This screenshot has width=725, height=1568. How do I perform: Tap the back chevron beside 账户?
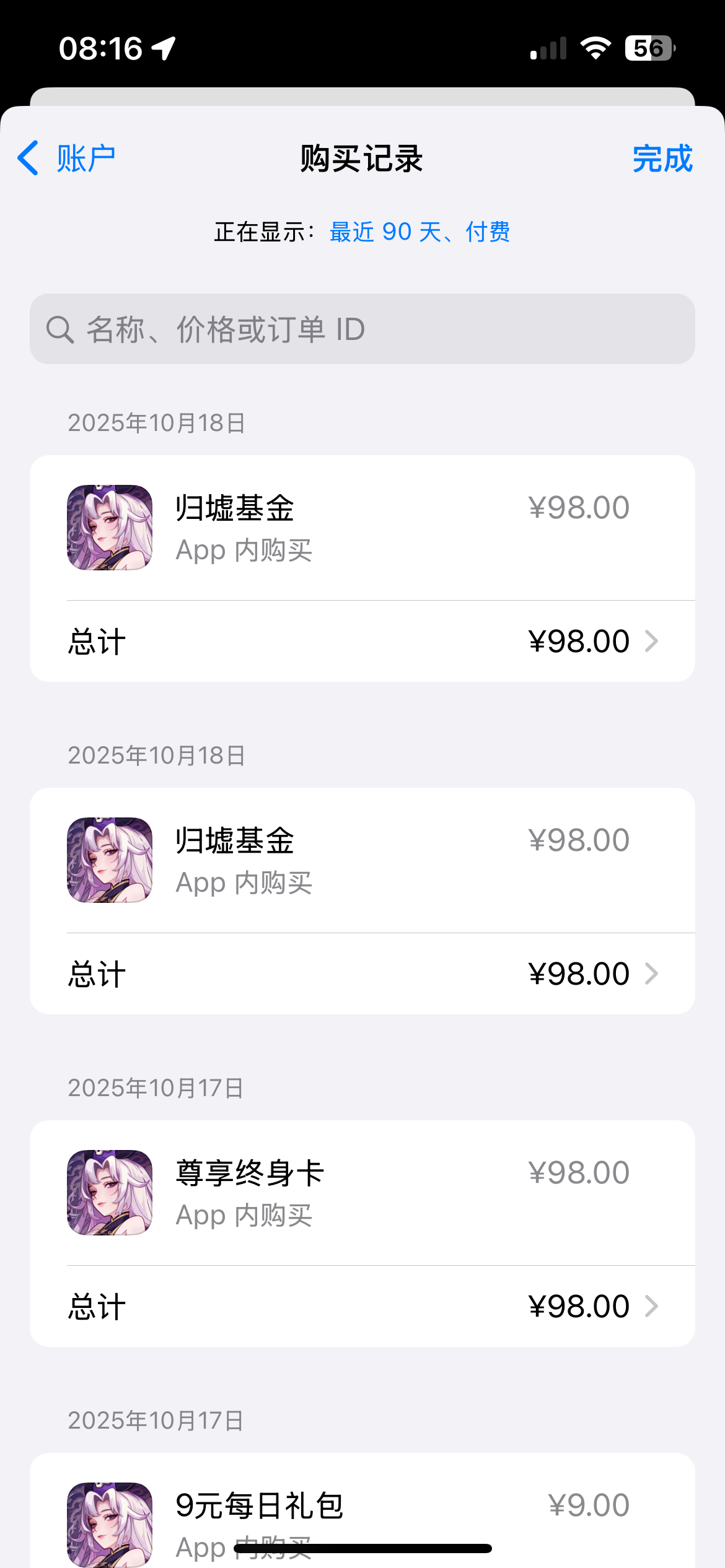click(x=29, y=159)
